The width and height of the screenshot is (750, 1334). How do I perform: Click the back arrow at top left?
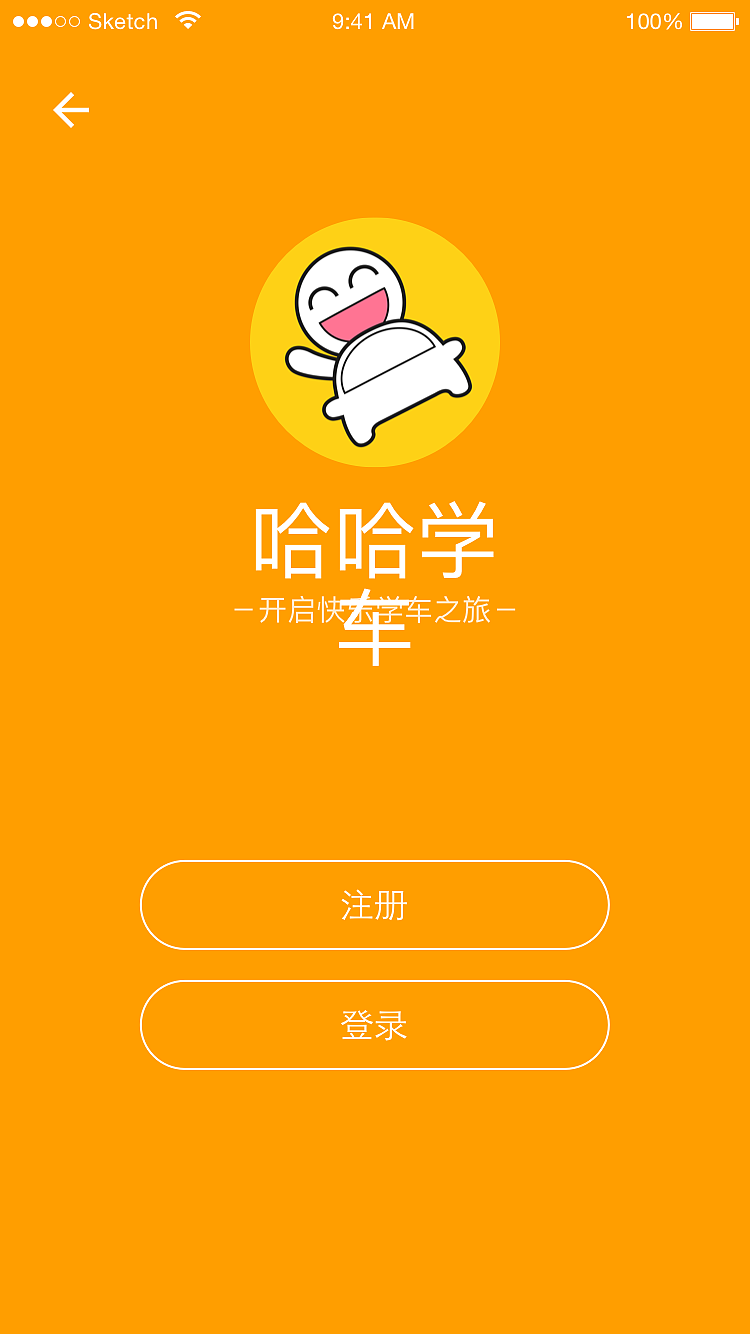70,110
